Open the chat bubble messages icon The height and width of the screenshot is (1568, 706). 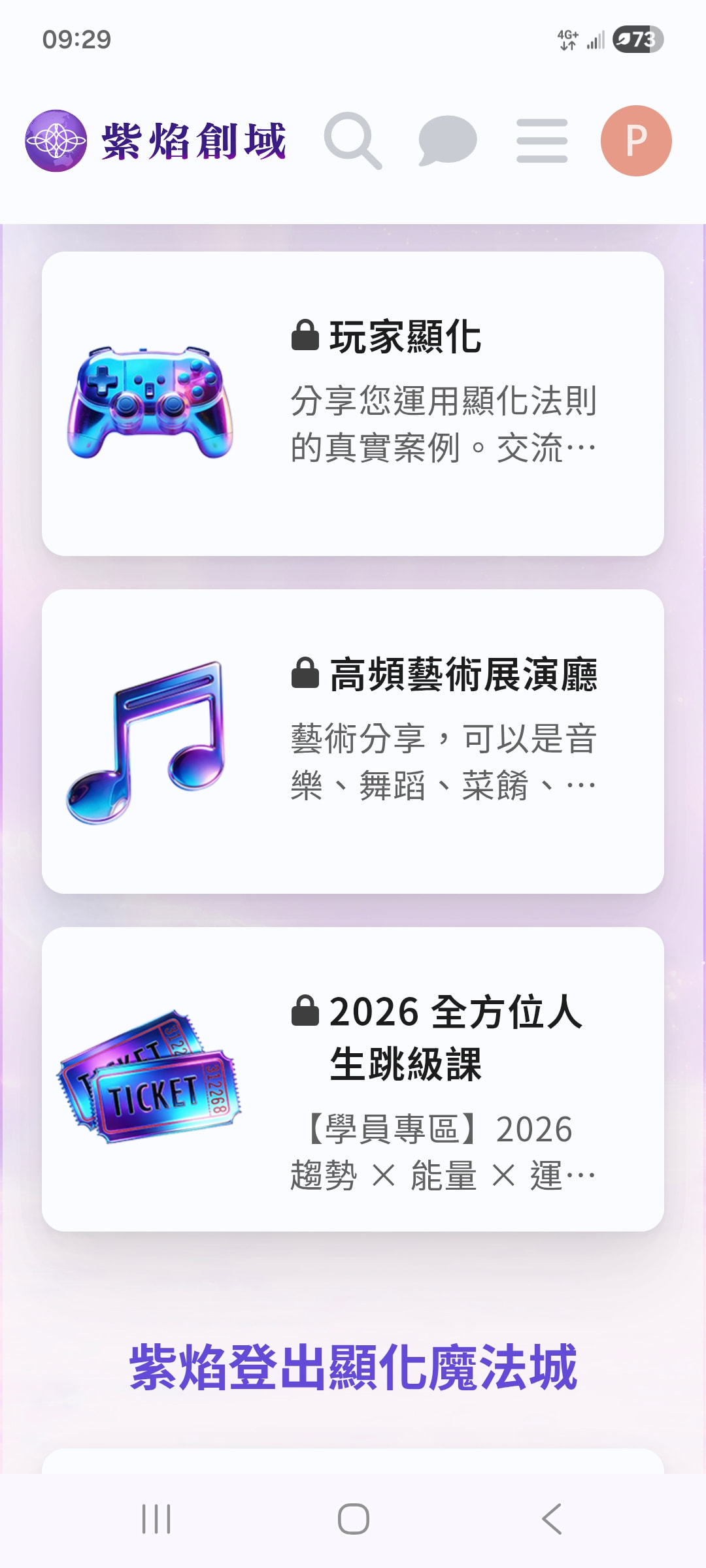(x=448, y=140)
